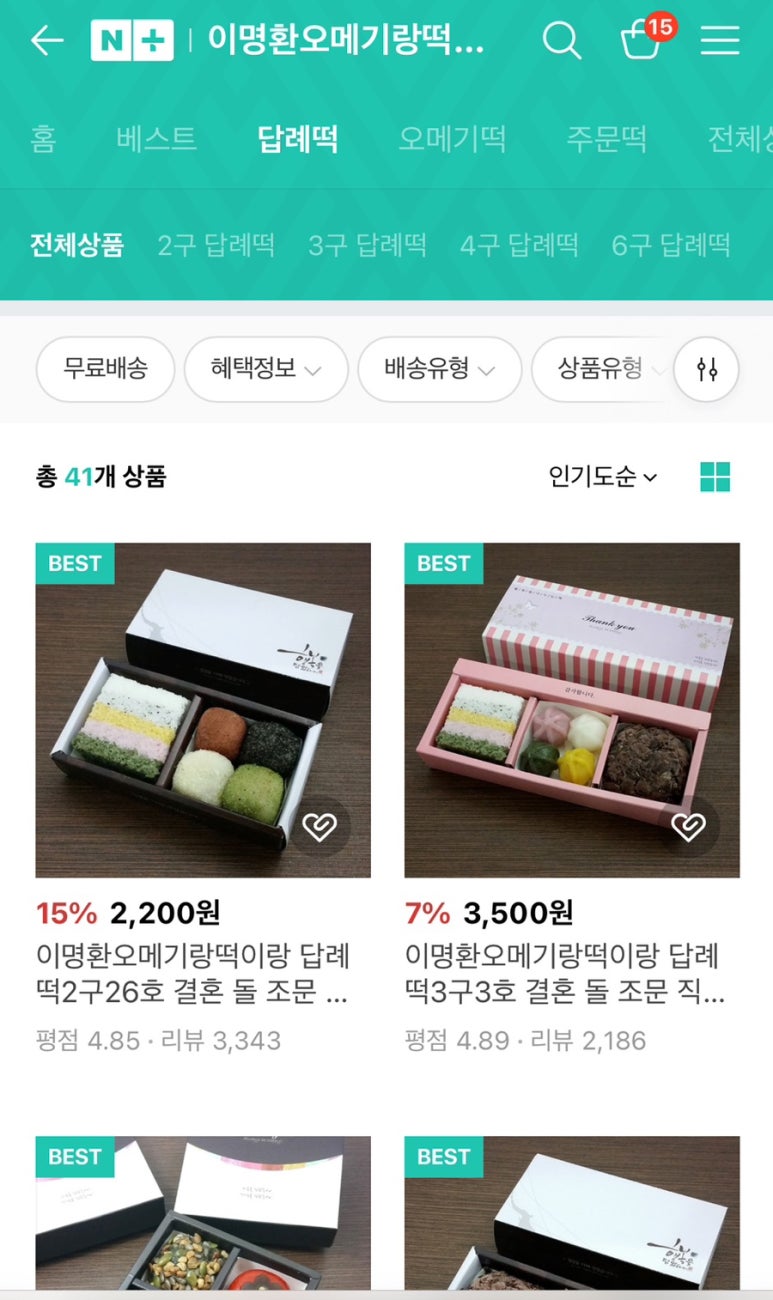This screenshot has height=1300, width=773.
Task: Select the 2구 답례떡 subcategory
Action: click(x=216, y=245)
